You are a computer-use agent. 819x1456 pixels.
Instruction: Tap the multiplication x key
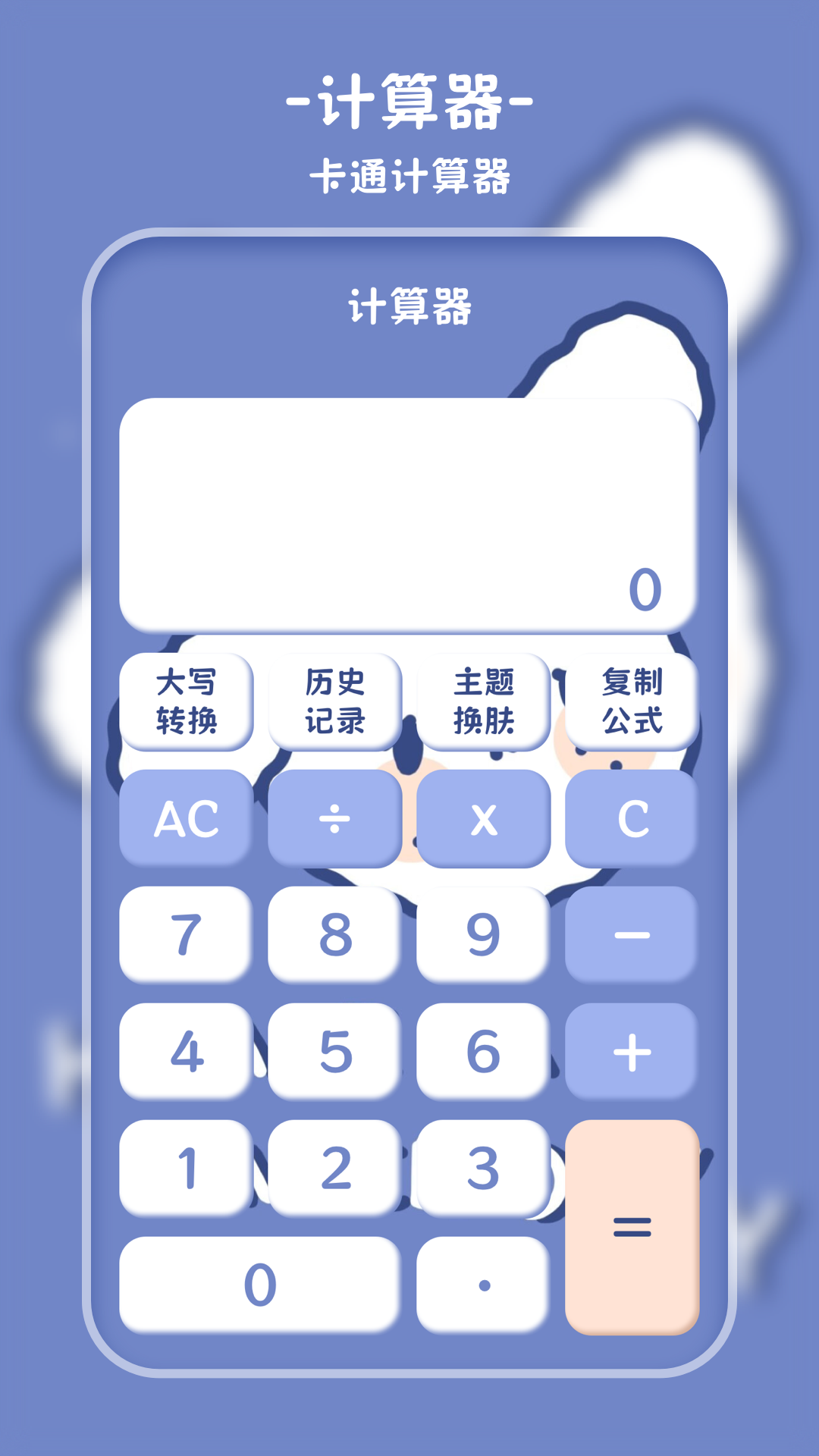(484, 819)
